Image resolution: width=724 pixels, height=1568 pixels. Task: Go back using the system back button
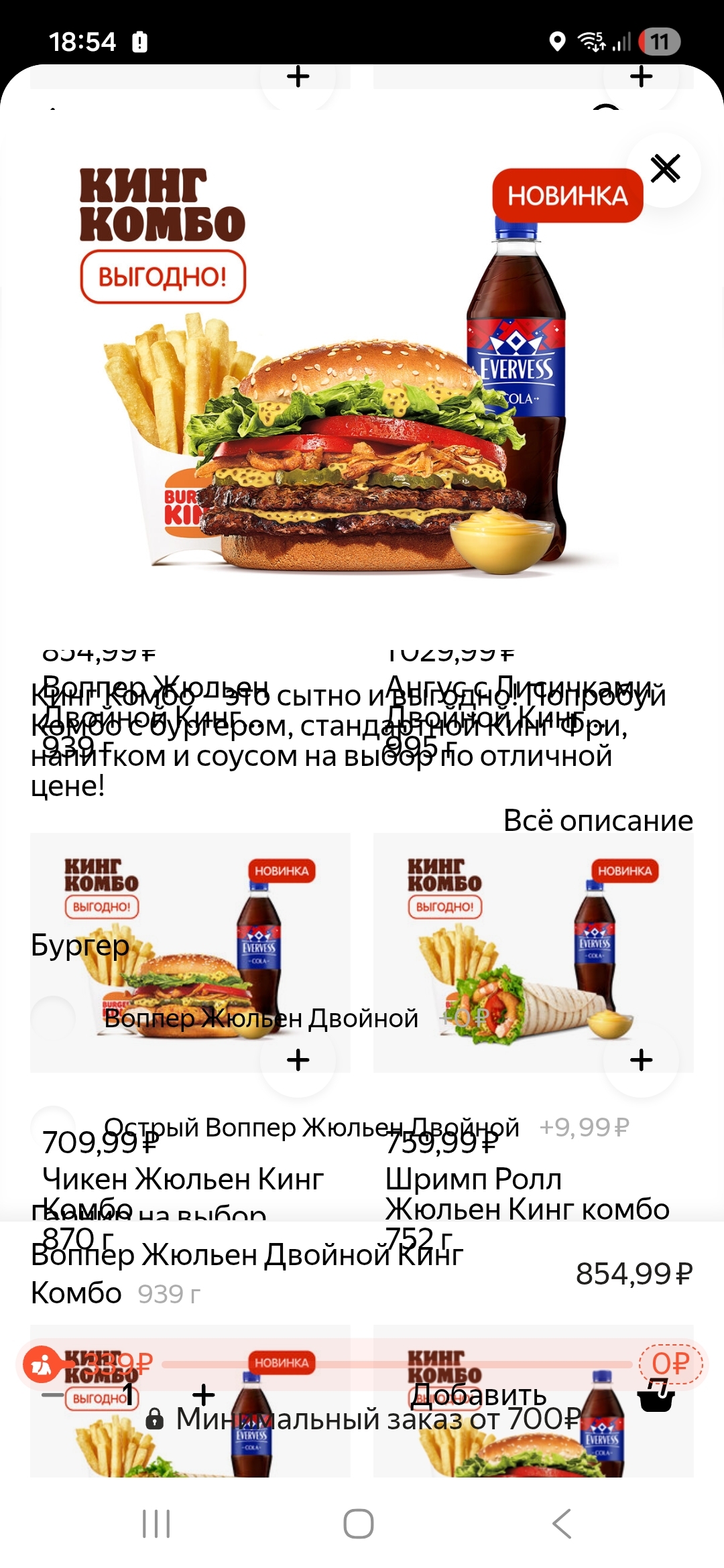pos(562,1524)
